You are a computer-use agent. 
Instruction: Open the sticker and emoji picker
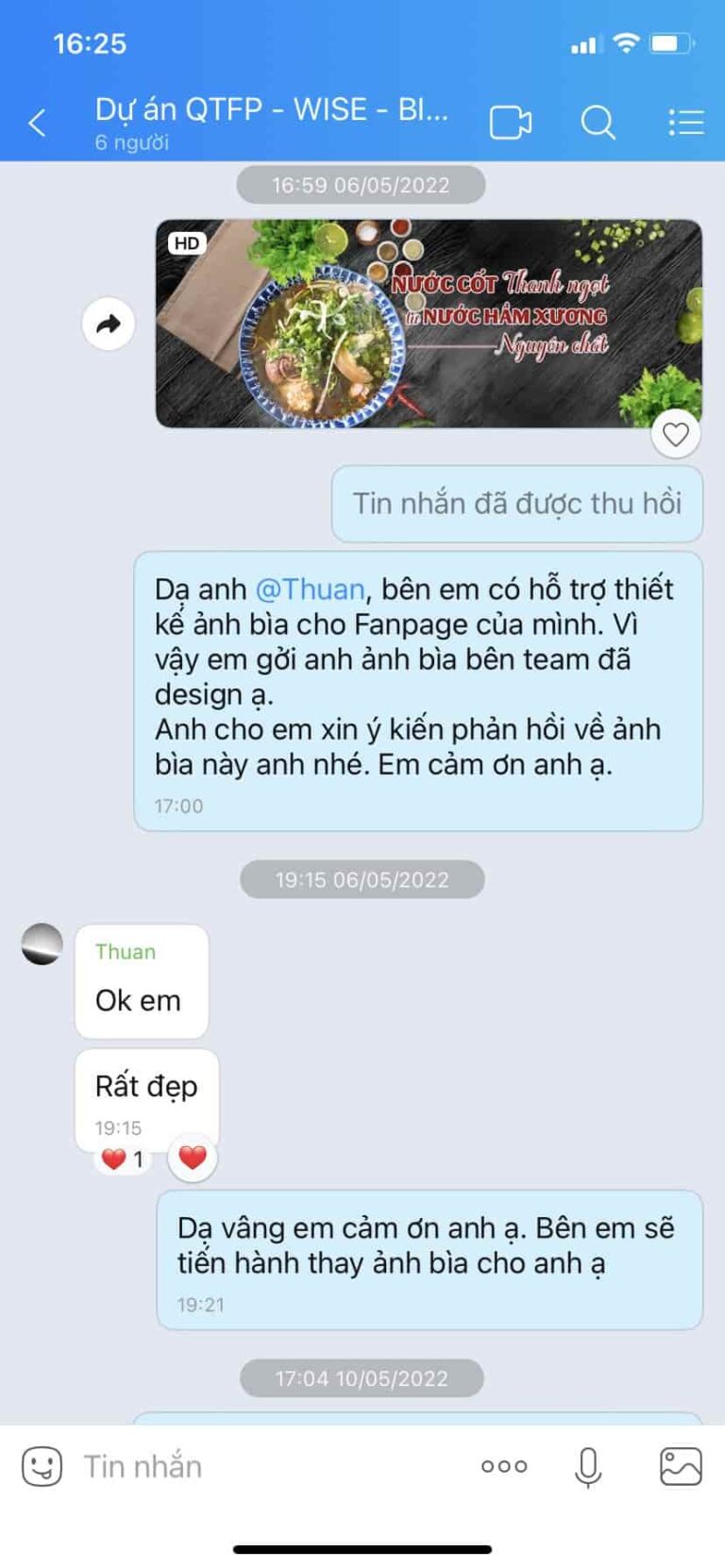point(42,1467)
